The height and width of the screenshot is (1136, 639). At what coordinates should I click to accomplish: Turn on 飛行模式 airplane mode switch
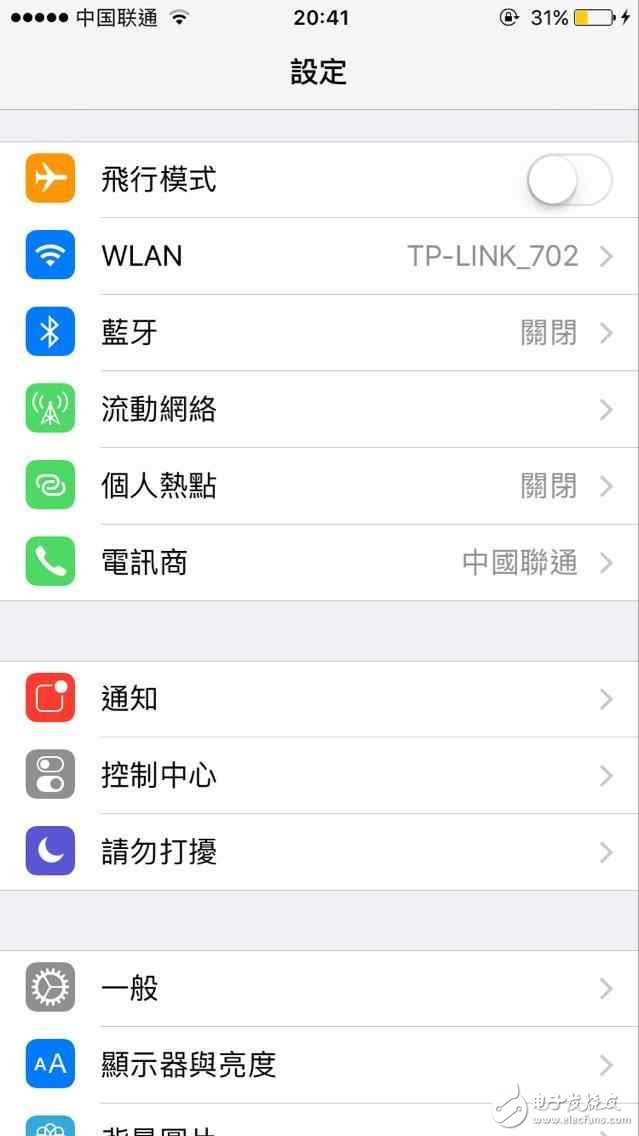pyautogui.click(x=568, y=181)
